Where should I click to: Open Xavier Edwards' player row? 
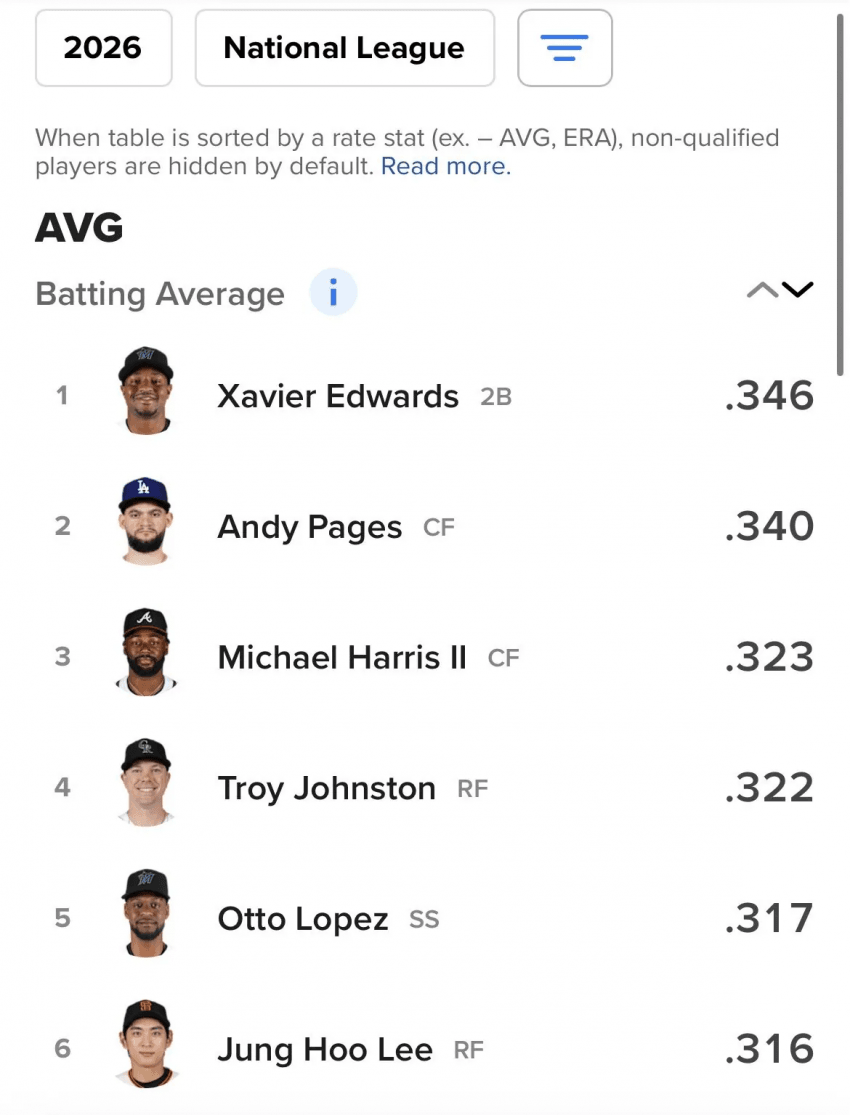pos(338,396)
